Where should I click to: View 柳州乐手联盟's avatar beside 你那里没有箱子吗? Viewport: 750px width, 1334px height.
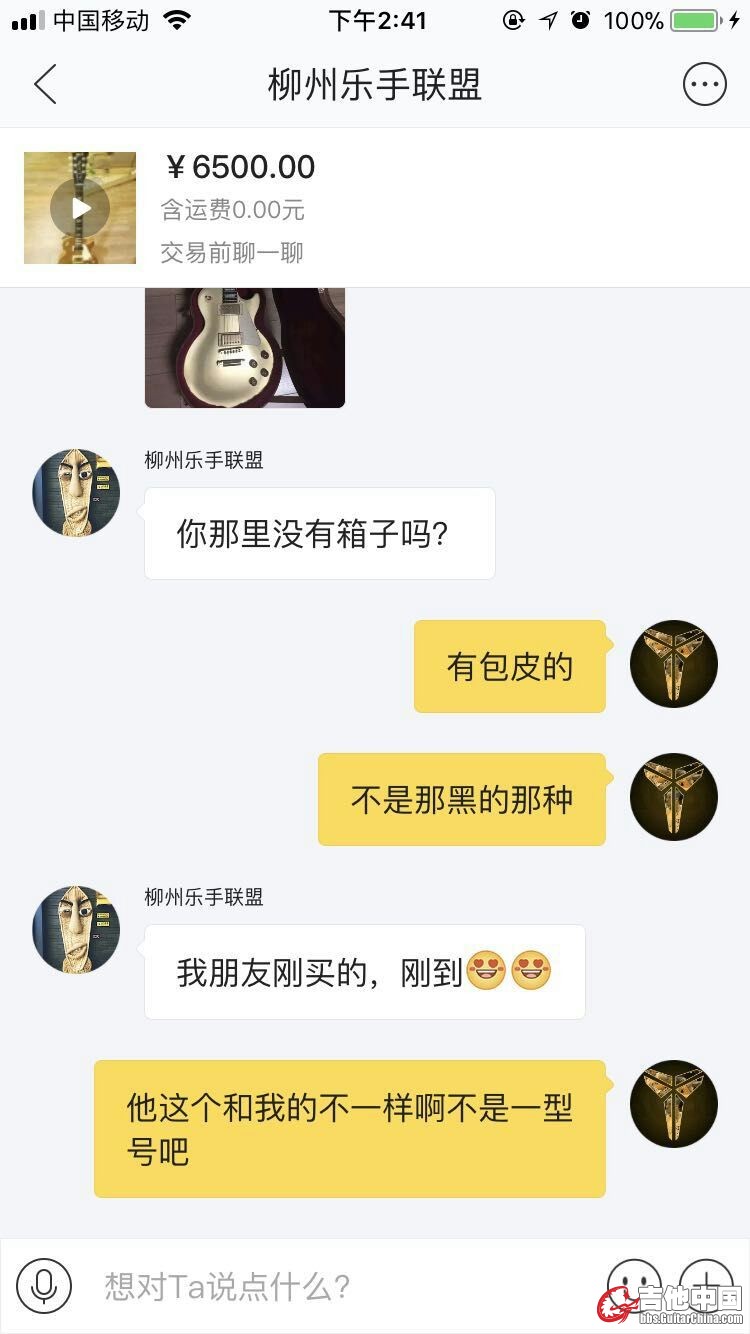click(76, 492)
